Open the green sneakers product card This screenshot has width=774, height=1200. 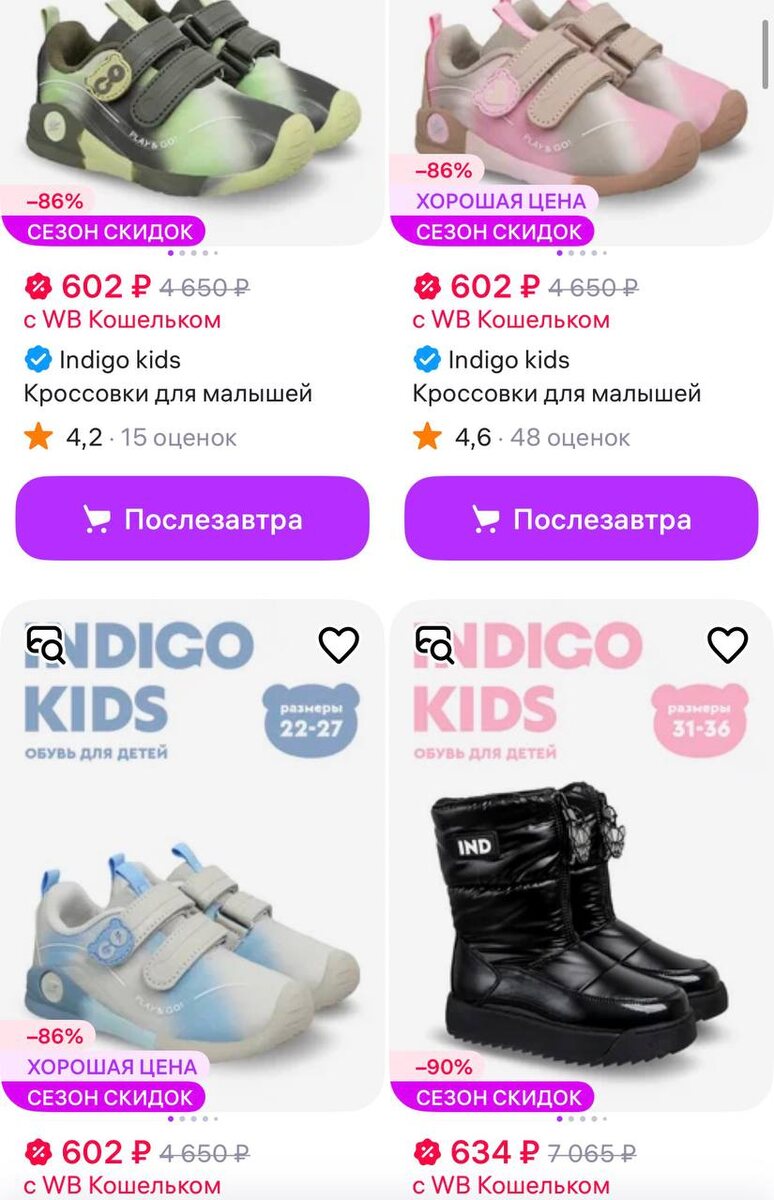pos(192,100)
